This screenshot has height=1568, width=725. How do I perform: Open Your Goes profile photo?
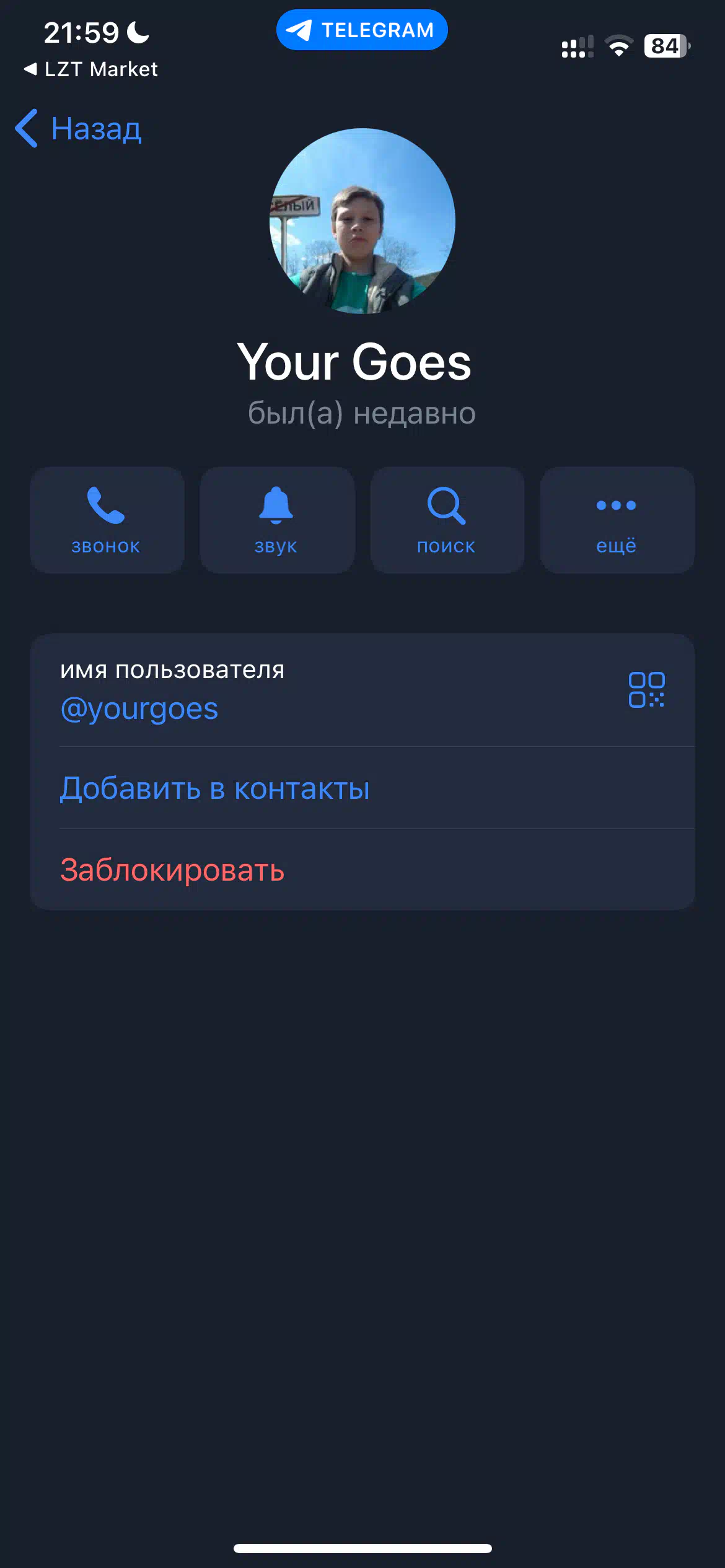[x=362, y=221]
